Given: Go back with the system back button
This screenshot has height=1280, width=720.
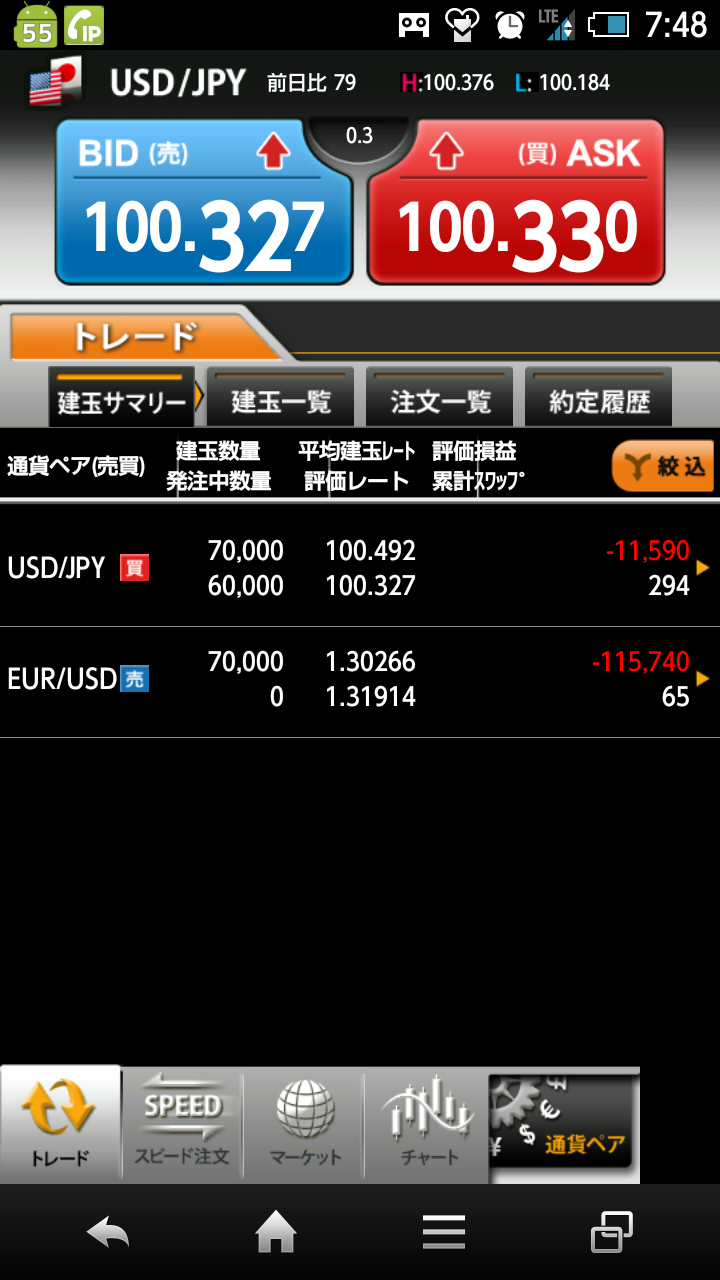Looking at the screenshot, I should click(x=108, y=1232).
